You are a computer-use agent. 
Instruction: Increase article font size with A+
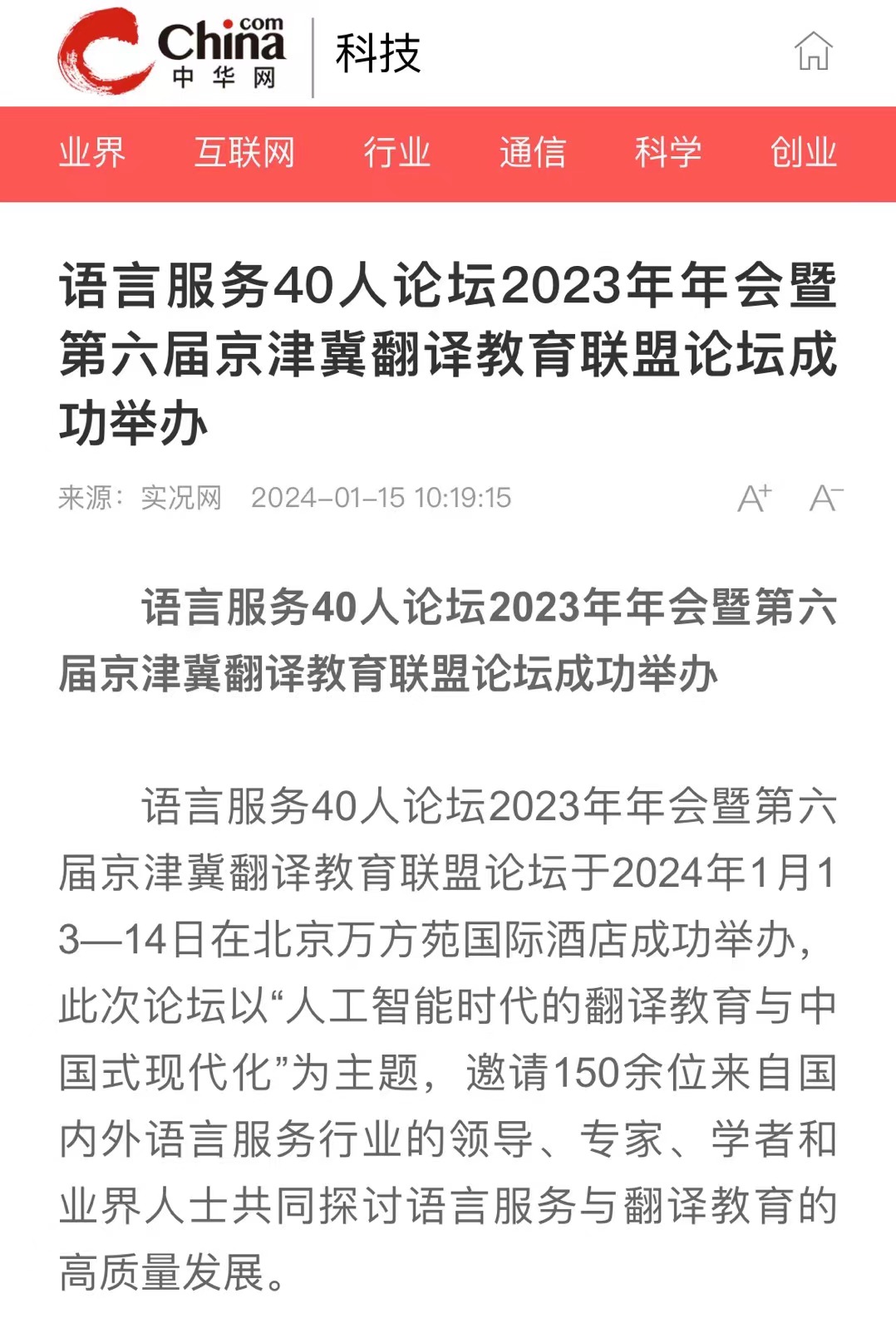click(755, 498)
